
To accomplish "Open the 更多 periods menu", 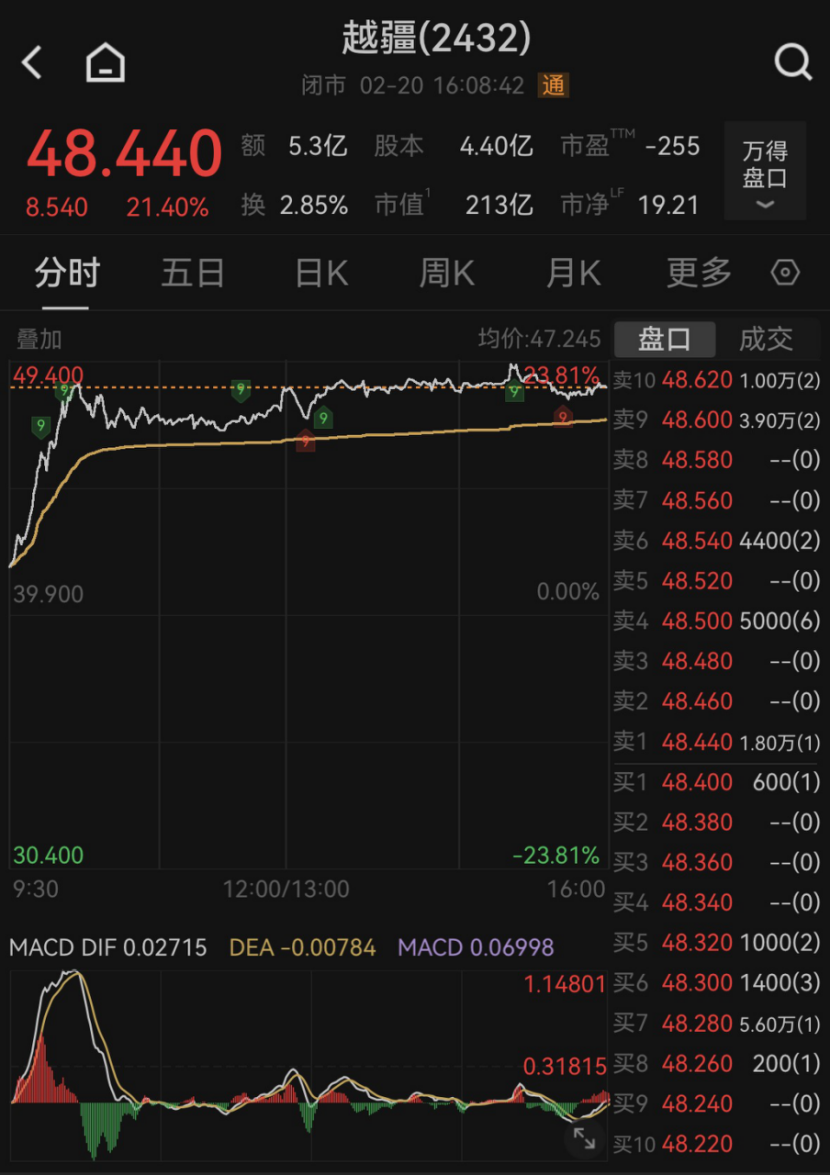I will [698, 272].
